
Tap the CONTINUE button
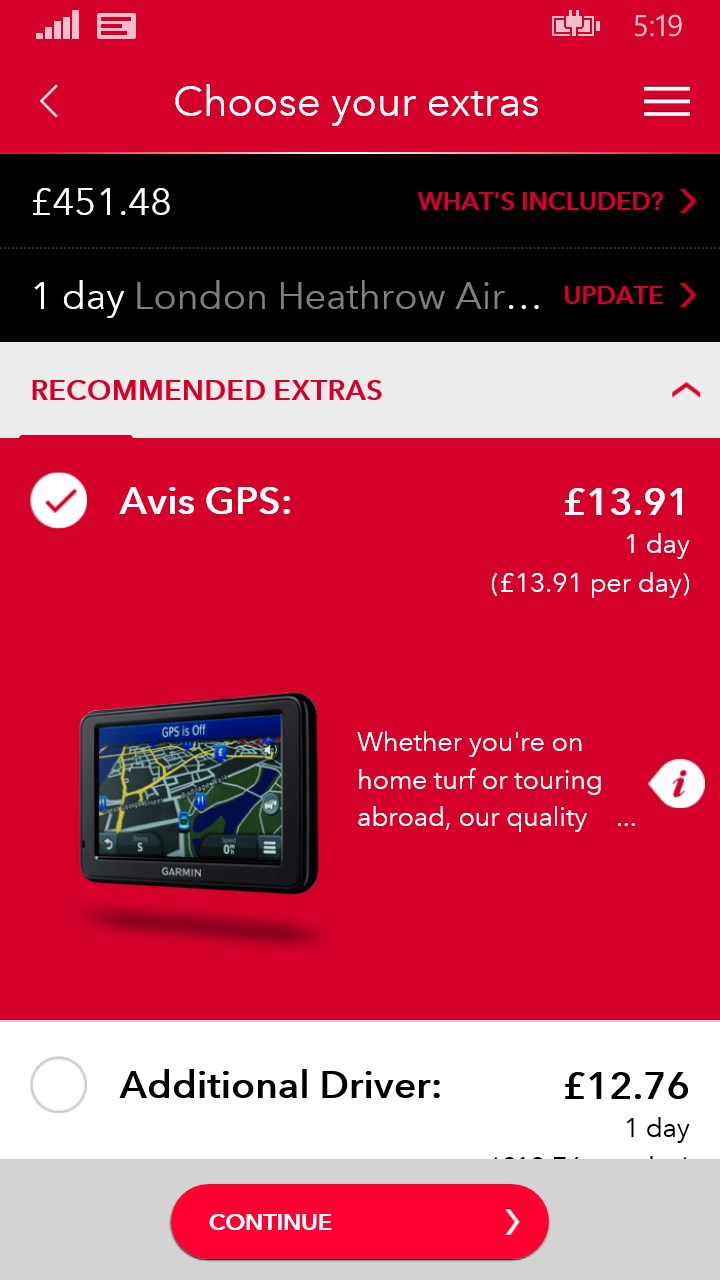click(x=360, y=1221)
